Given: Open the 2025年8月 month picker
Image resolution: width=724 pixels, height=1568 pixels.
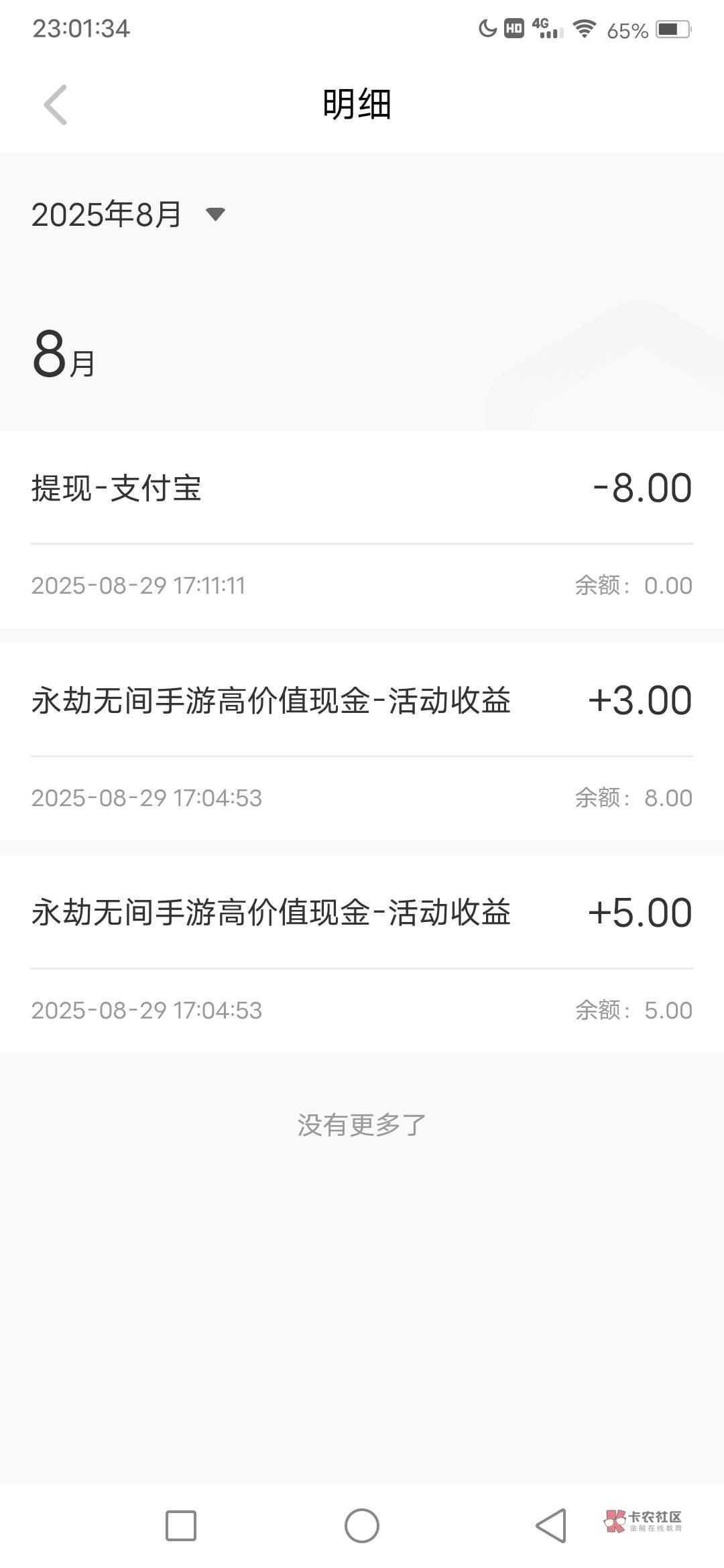Looking at the screenshot, I should 127,214.
